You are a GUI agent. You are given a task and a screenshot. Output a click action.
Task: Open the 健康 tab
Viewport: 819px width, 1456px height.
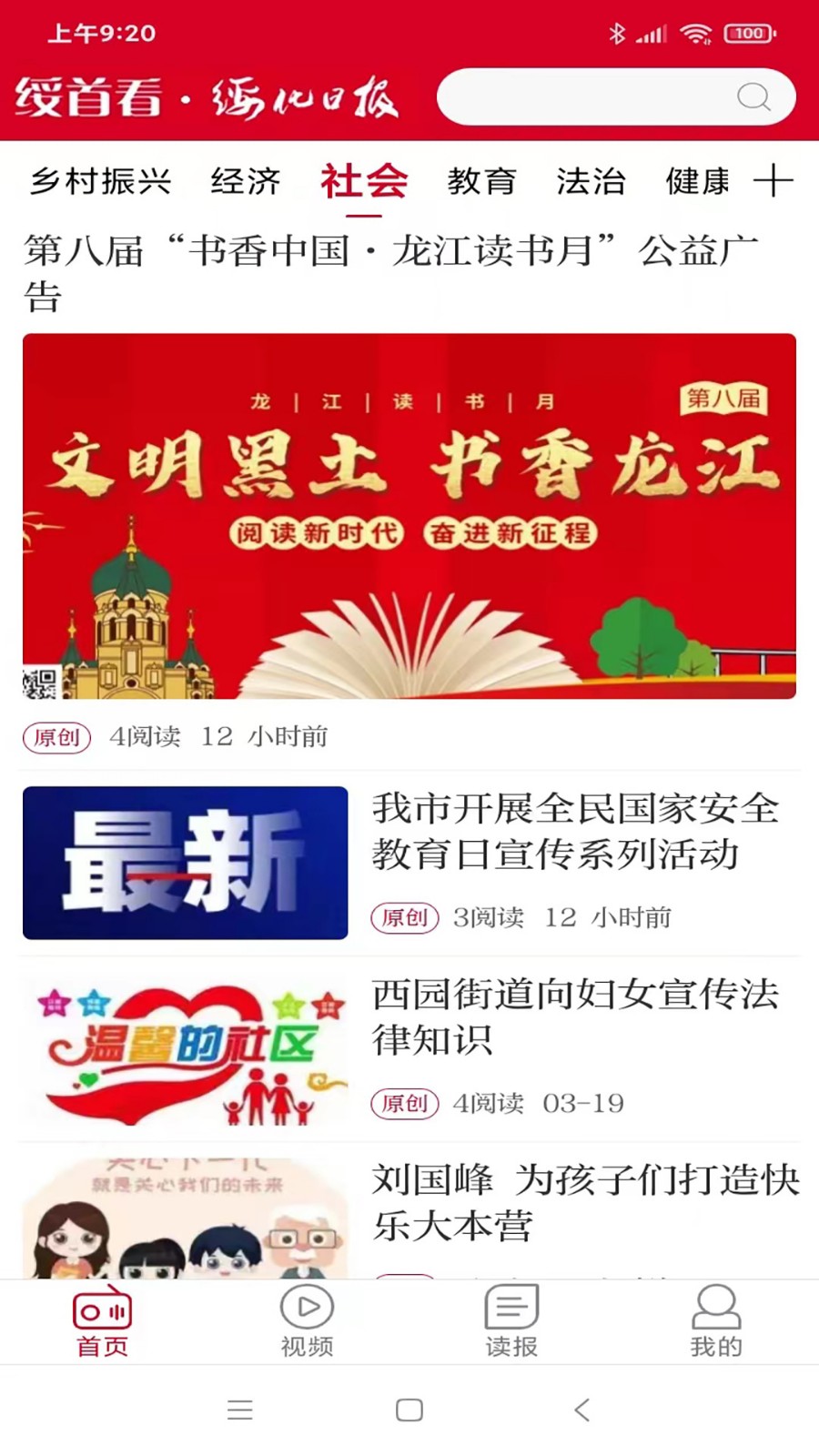click(x=698, y=181)
